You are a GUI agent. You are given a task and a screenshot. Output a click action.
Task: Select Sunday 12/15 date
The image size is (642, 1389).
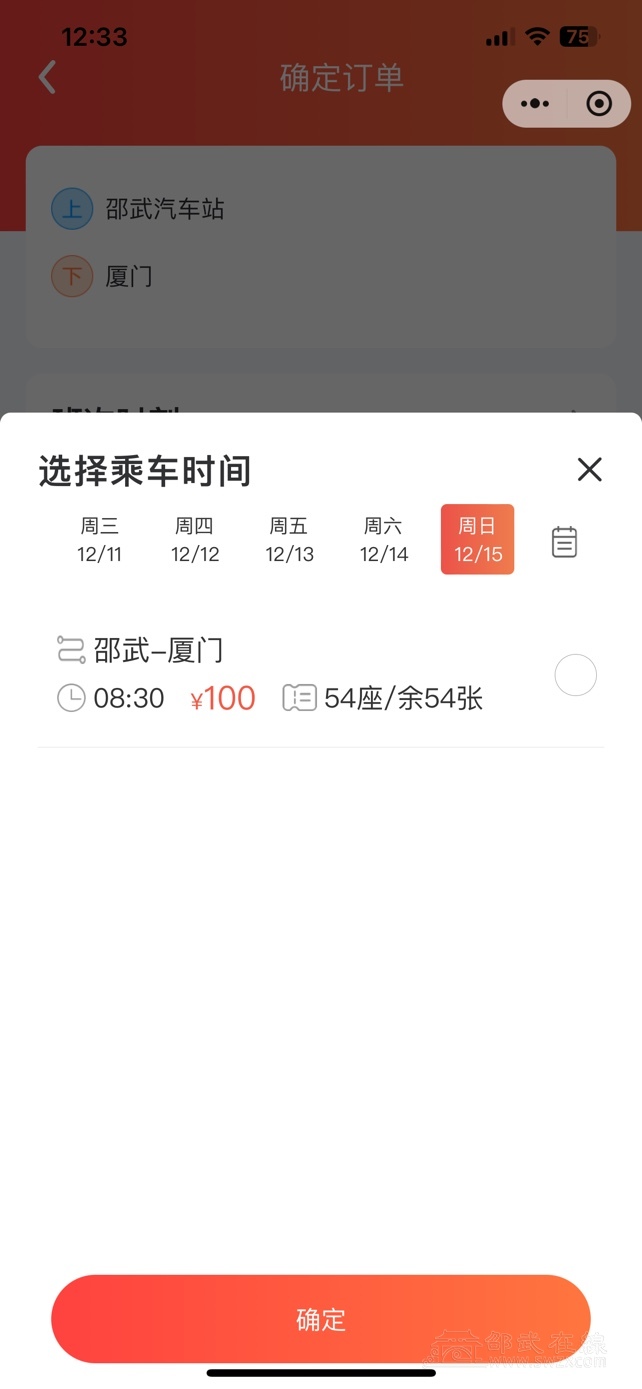point(478,540)
